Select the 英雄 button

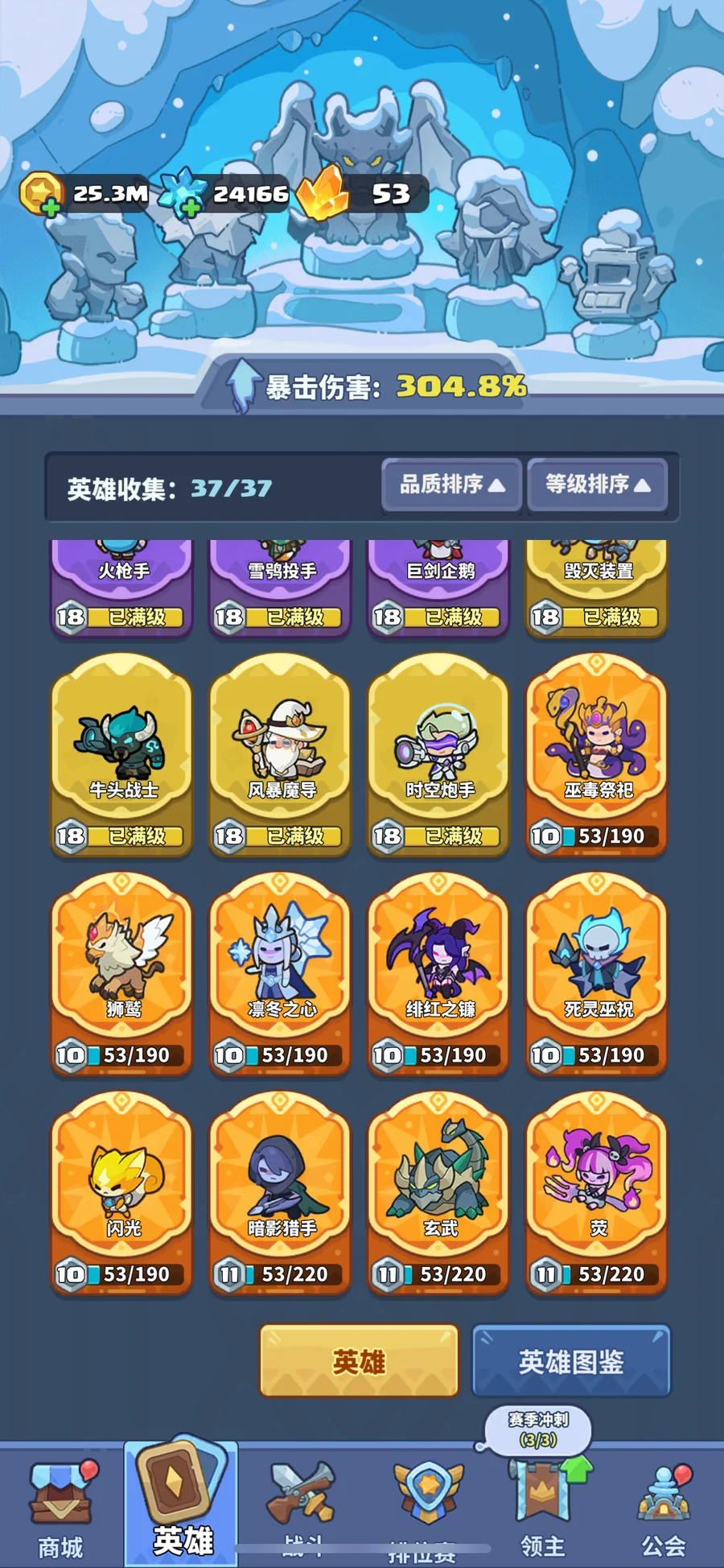pyautogui.click(x=359, y=1362)
